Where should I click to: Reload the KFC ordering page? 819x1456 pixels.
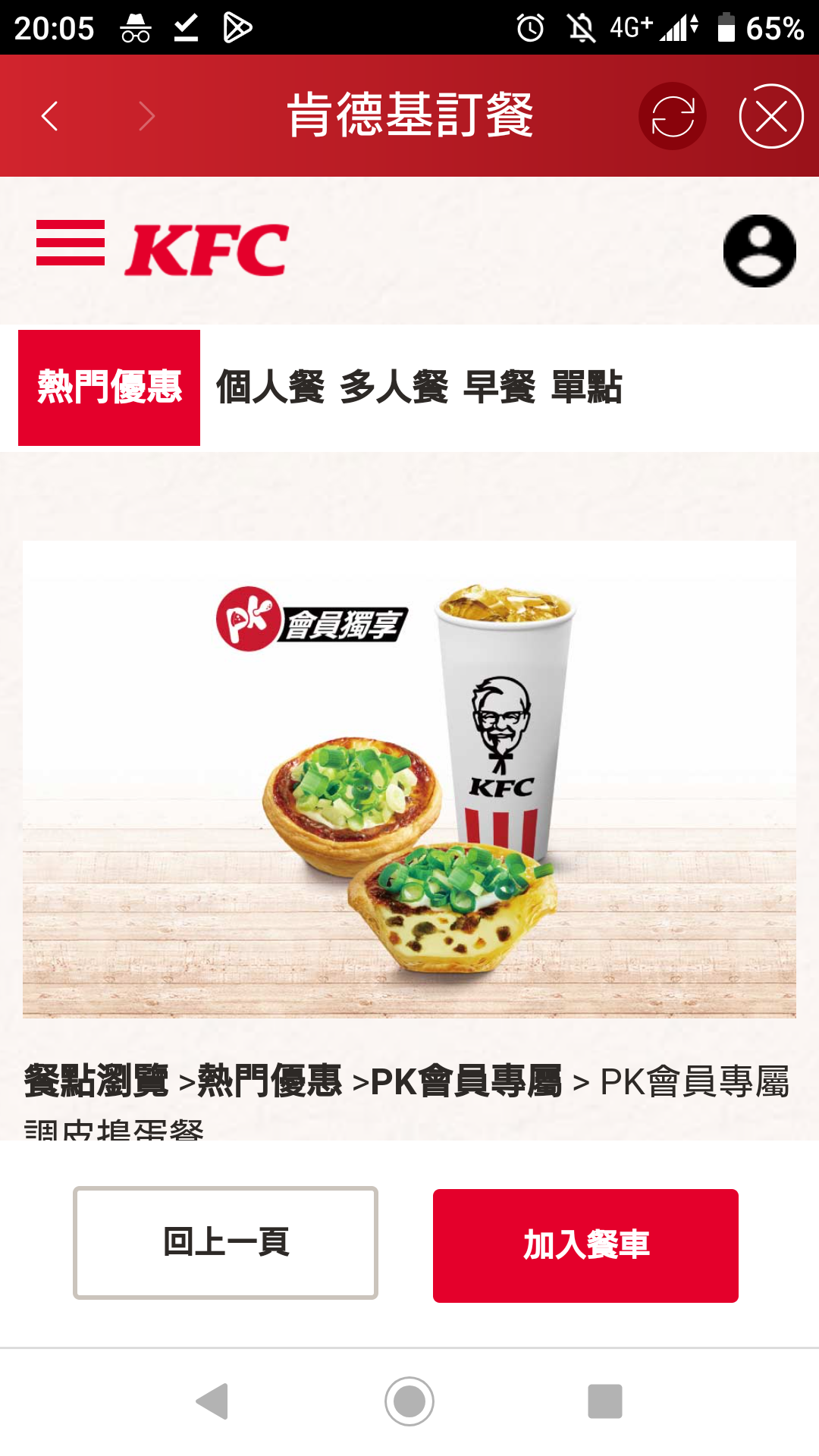click(x=673, y=116)
